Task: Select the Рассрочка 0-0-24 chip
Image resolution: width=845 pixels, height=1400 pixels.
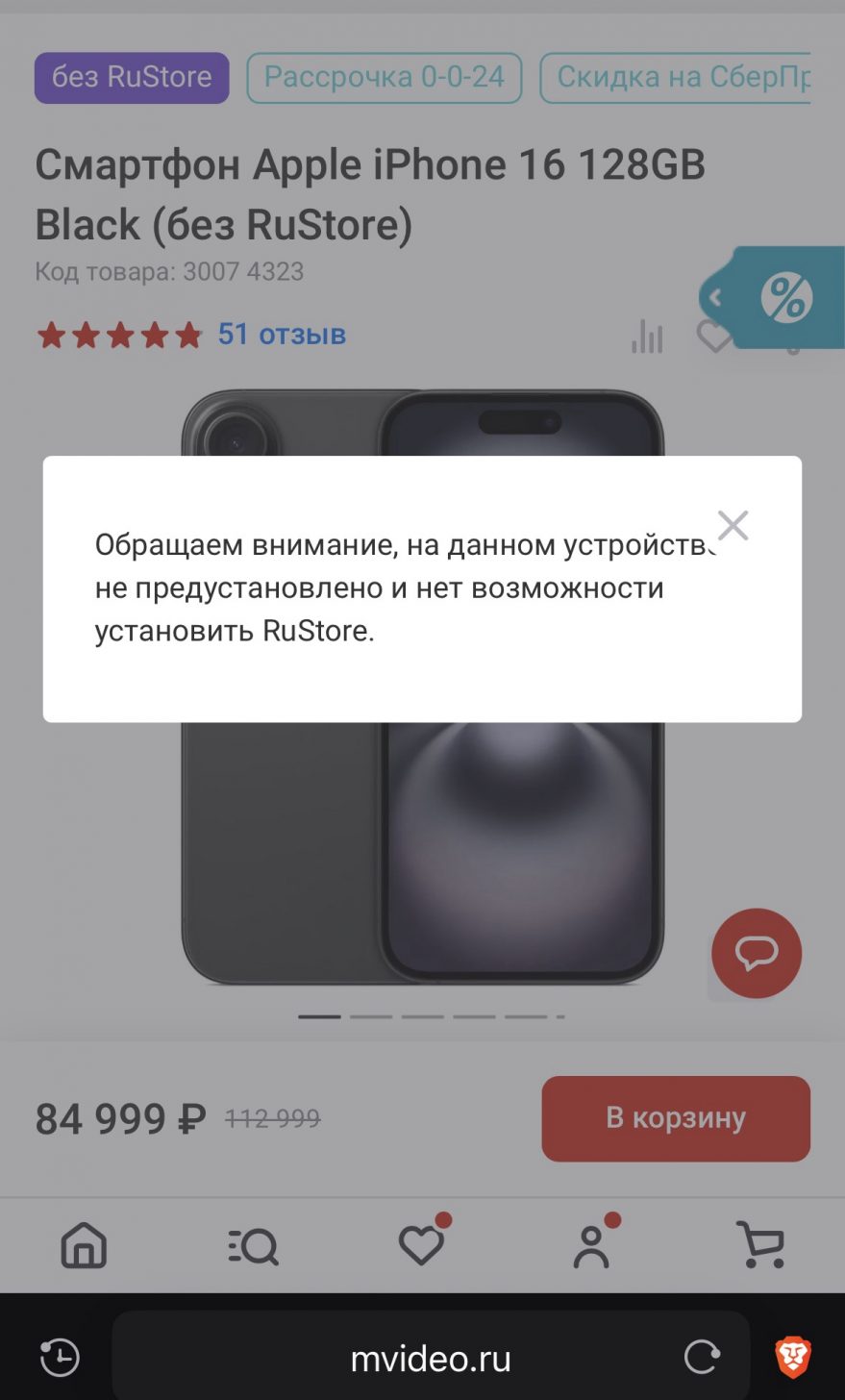Action: click(385, 77)
